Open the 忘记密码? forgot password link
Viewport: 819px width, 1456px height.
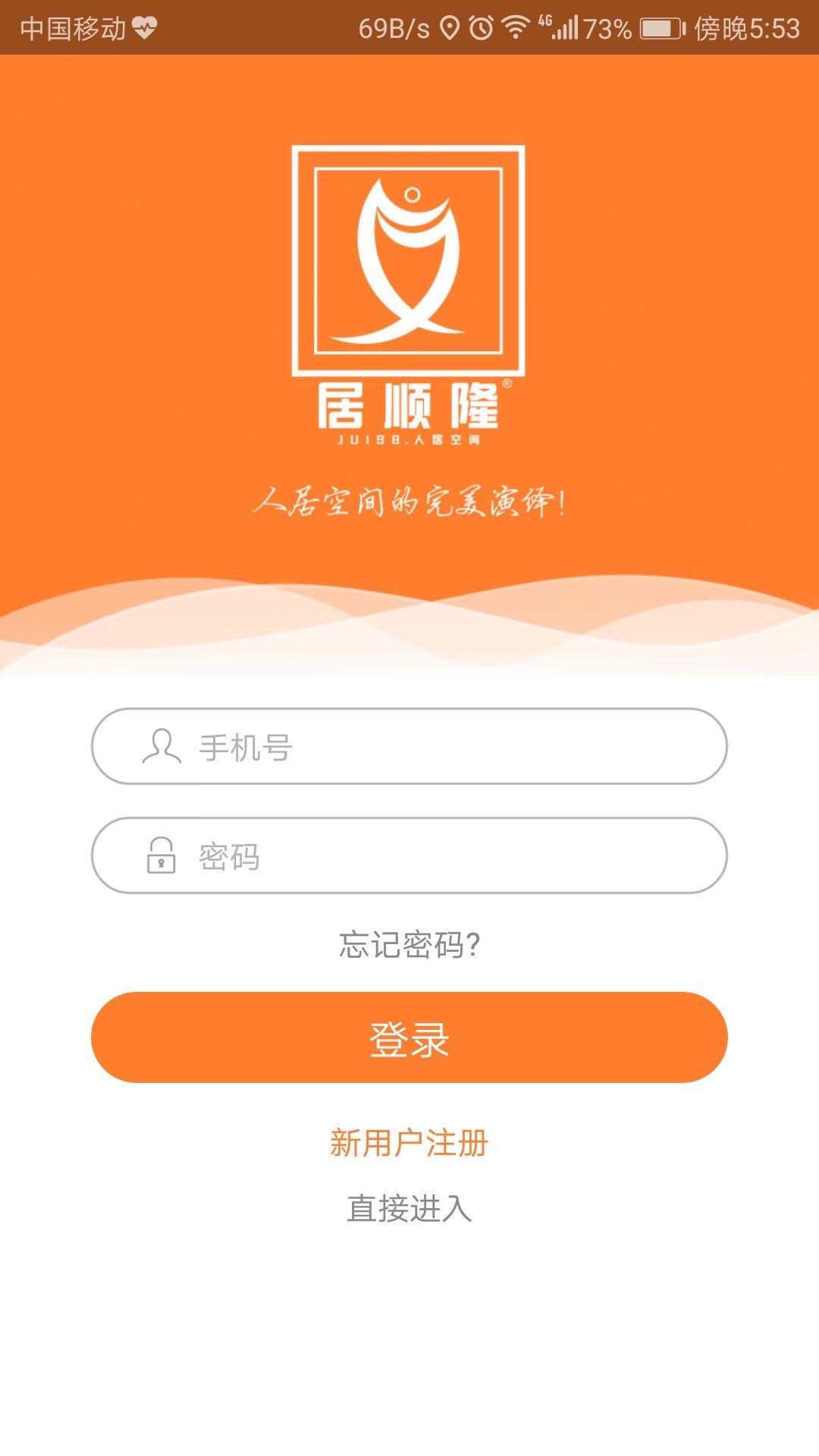[x=409, y=945]
